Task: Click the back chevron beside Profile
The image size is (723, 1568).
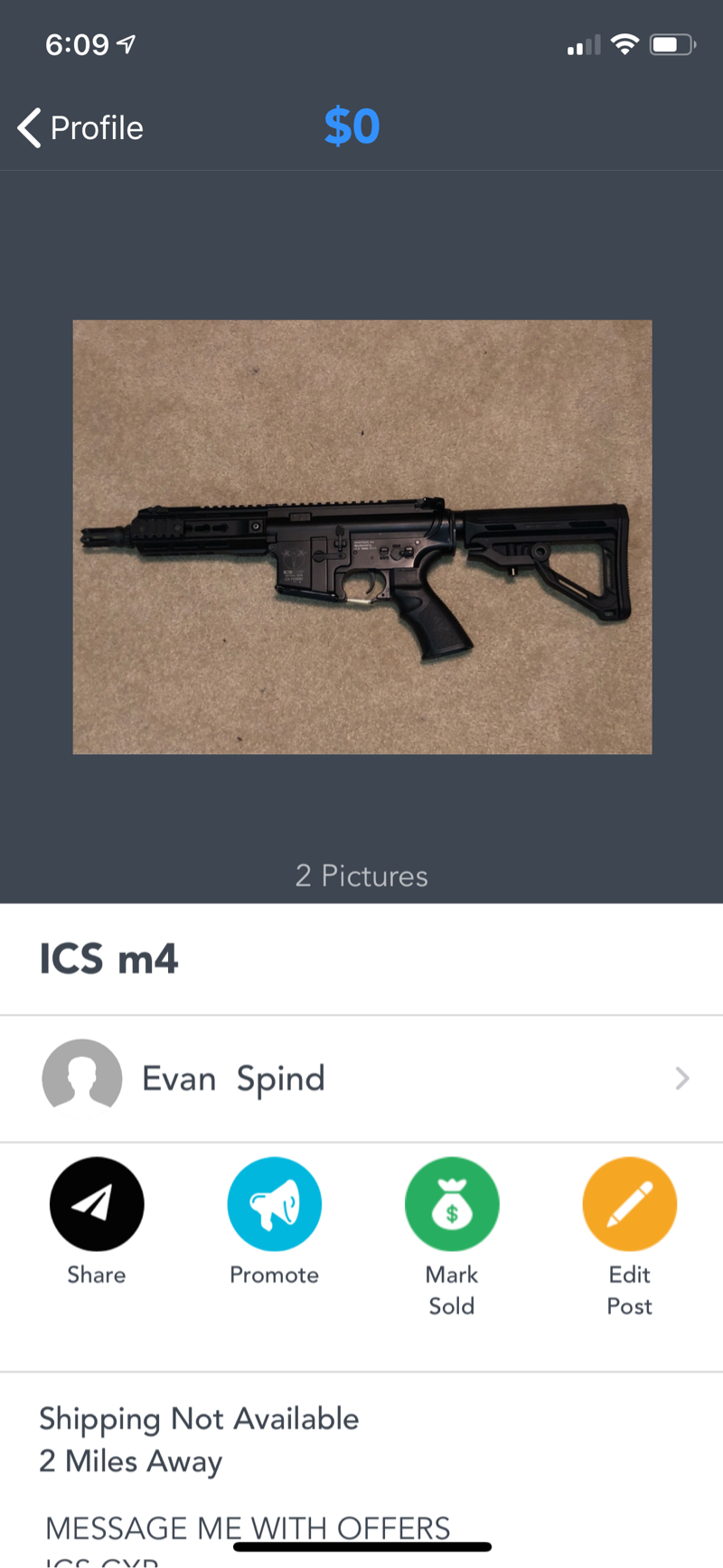Action: pyautogui.click(x=27, y=127)
